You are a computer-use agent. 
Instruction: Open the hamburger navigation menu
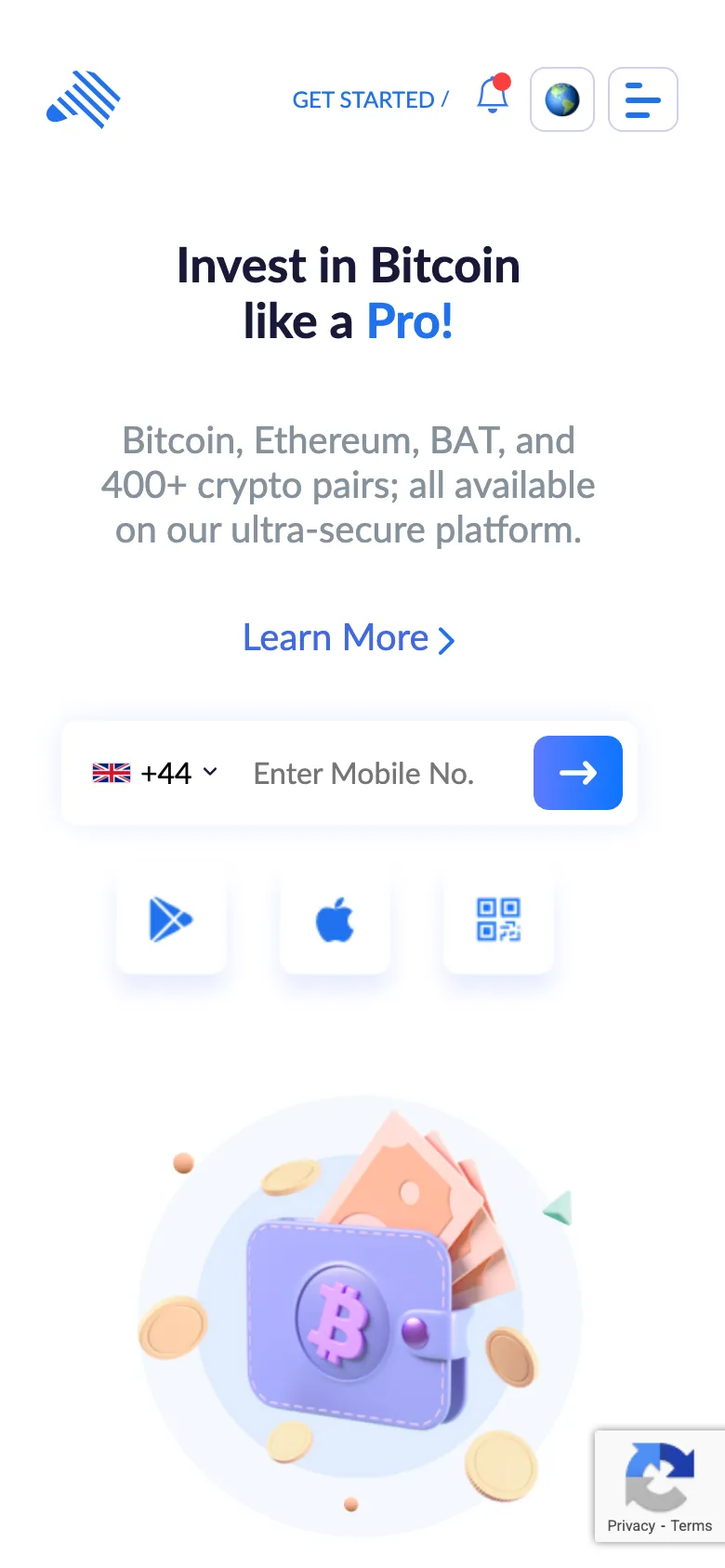[x=642, y=99]
